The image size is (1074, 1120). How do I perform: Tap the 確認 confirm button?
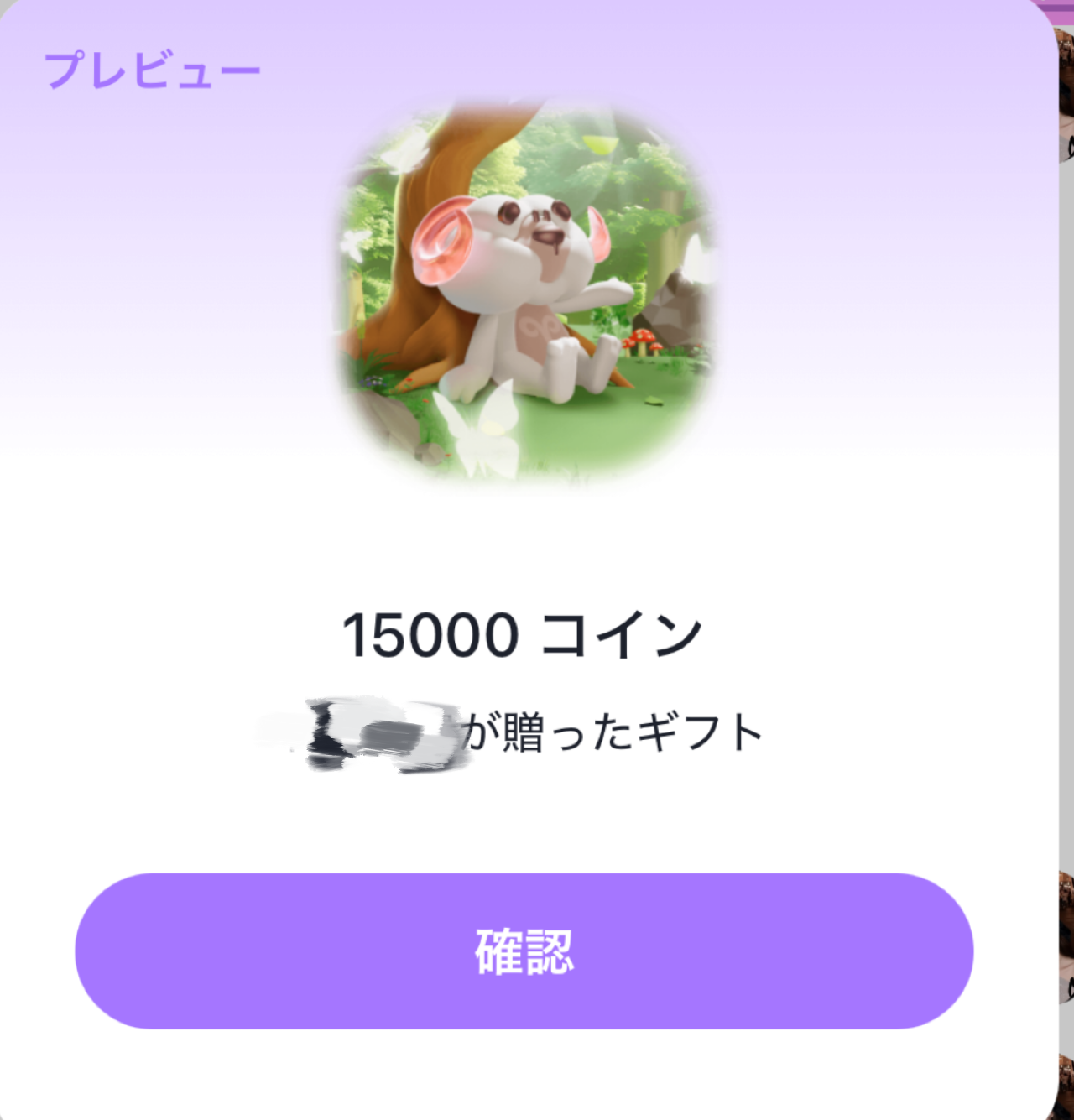pos(524,951)
